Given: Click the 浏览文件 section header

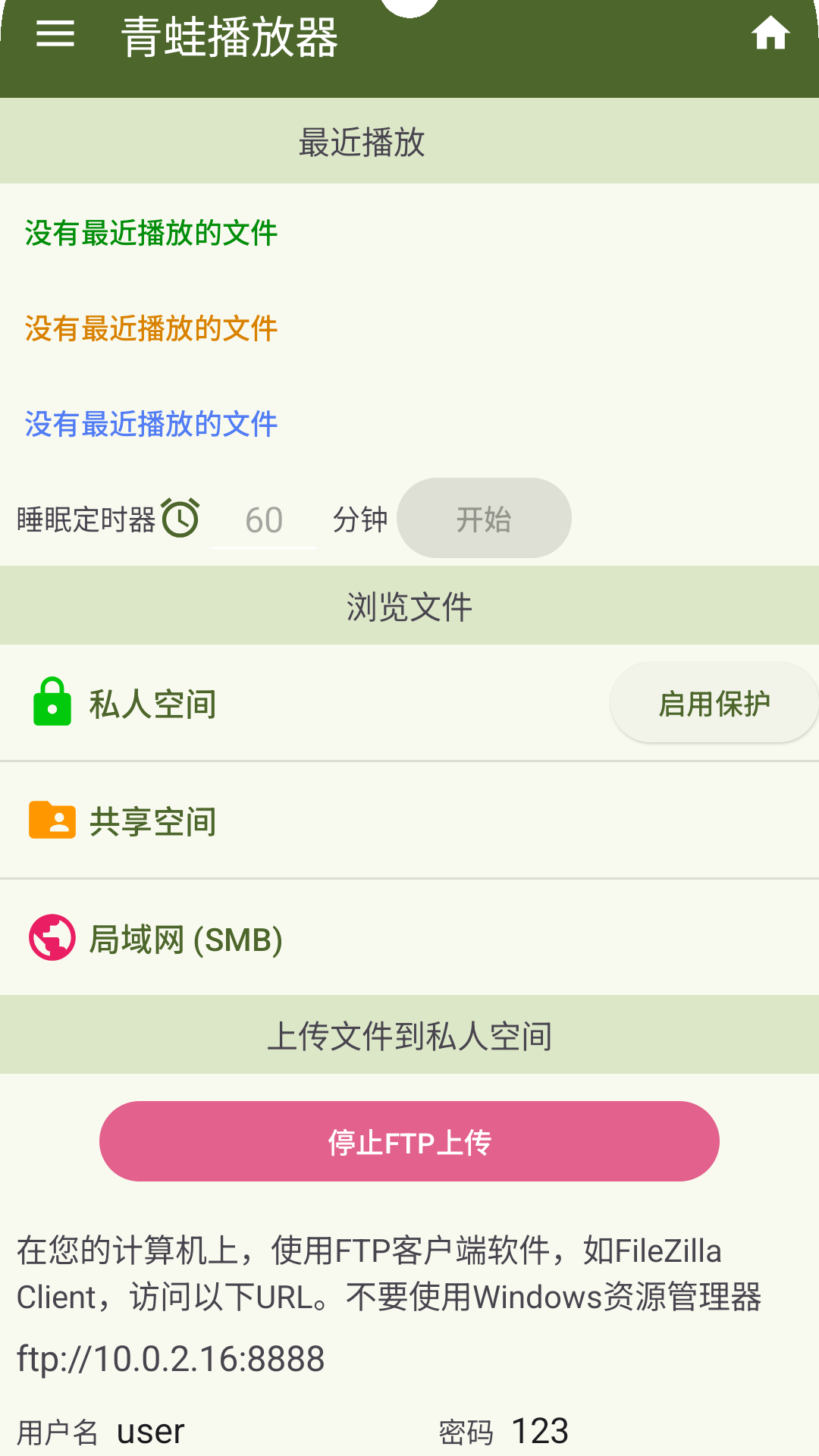Looking at the screenshot, I should pos(409,605).
